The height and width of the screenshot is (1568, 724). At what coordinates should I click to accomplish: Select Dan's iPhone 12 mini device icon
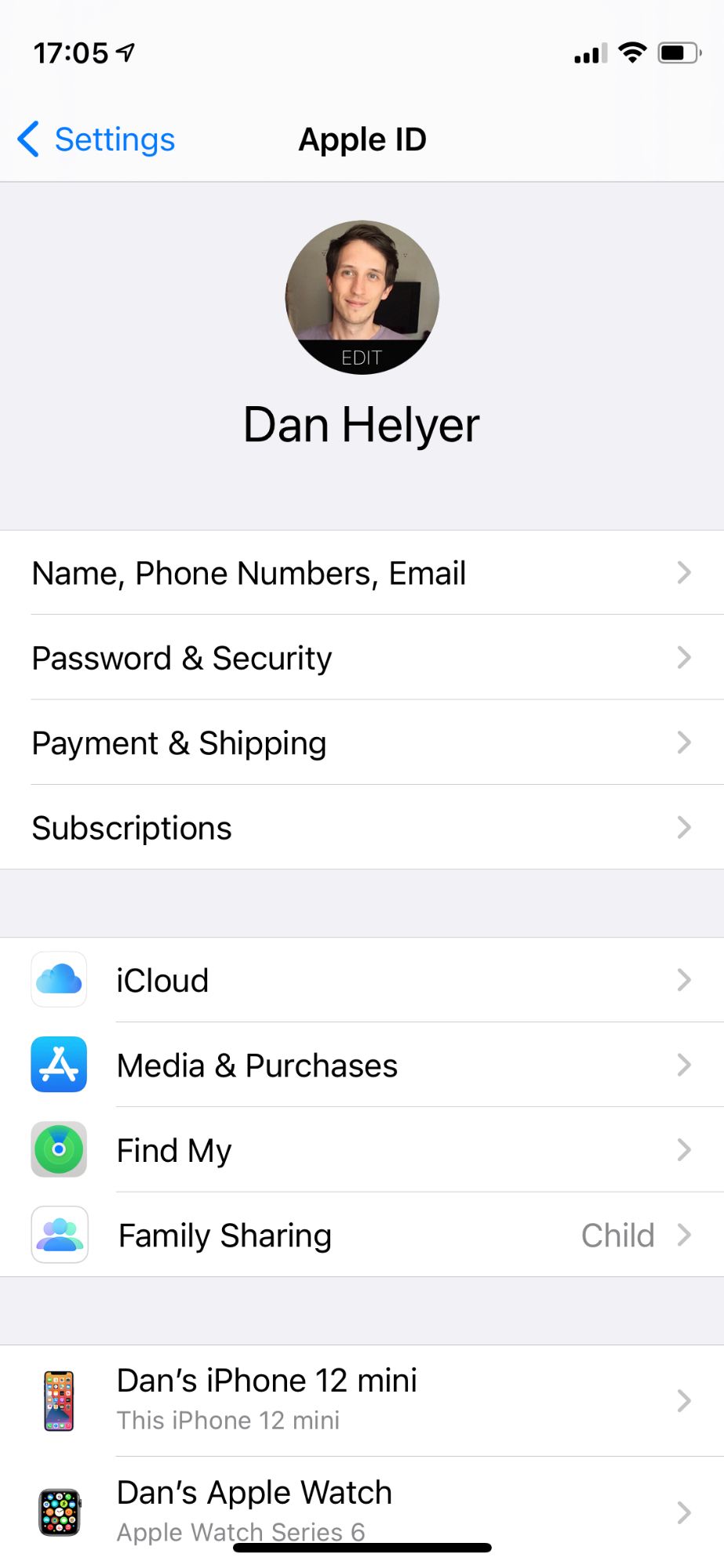(x=60, y=1400)
